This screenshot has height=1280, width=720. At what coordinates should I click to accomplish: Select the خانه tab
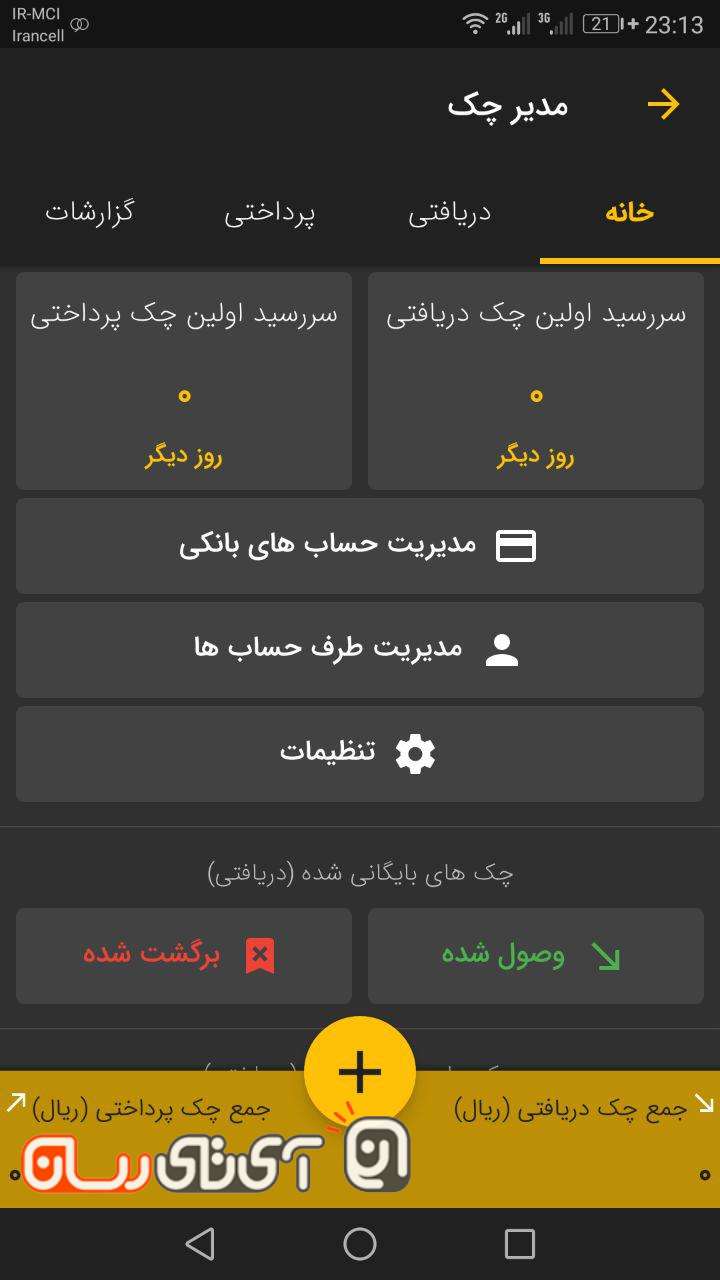click(629, 213)
